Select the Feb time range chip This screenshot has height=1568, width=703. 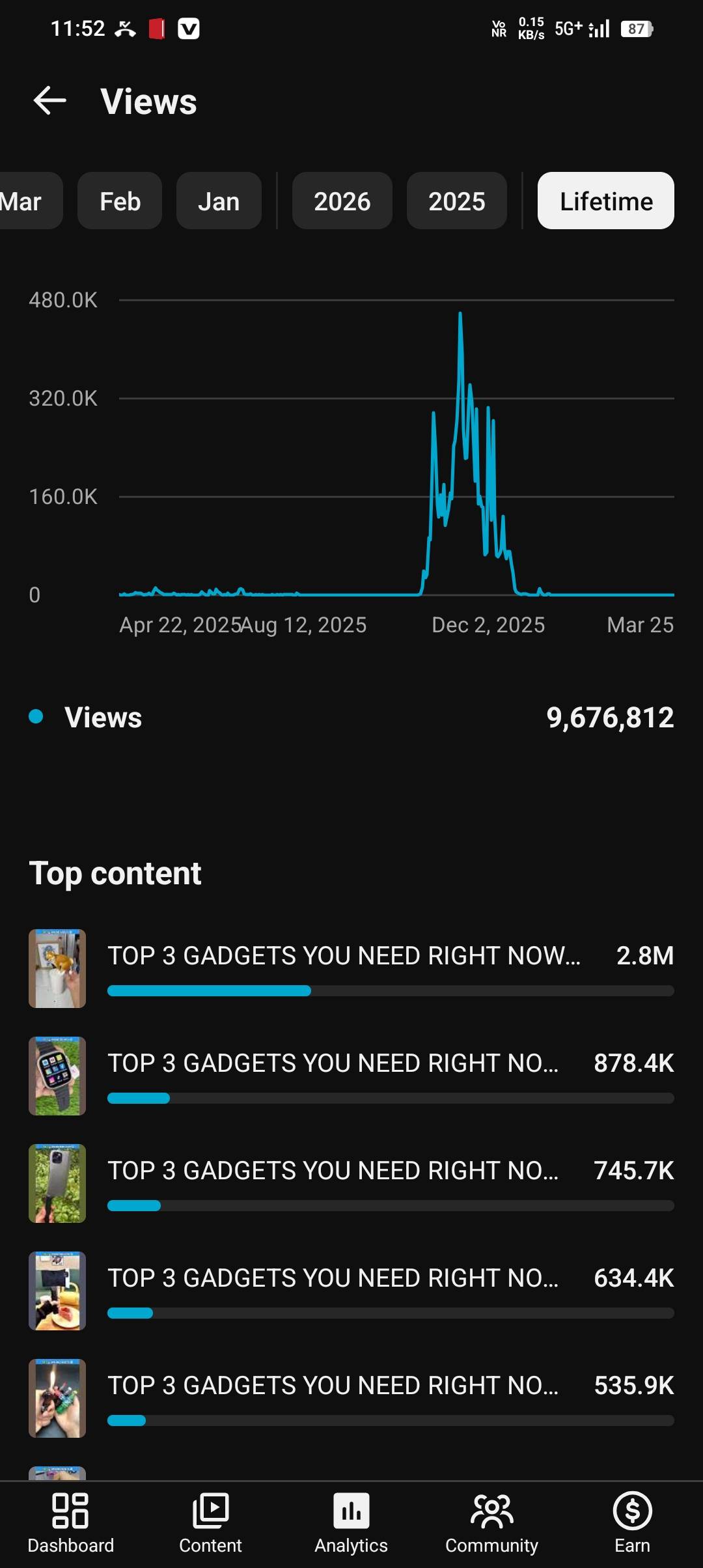click(120, 201)
